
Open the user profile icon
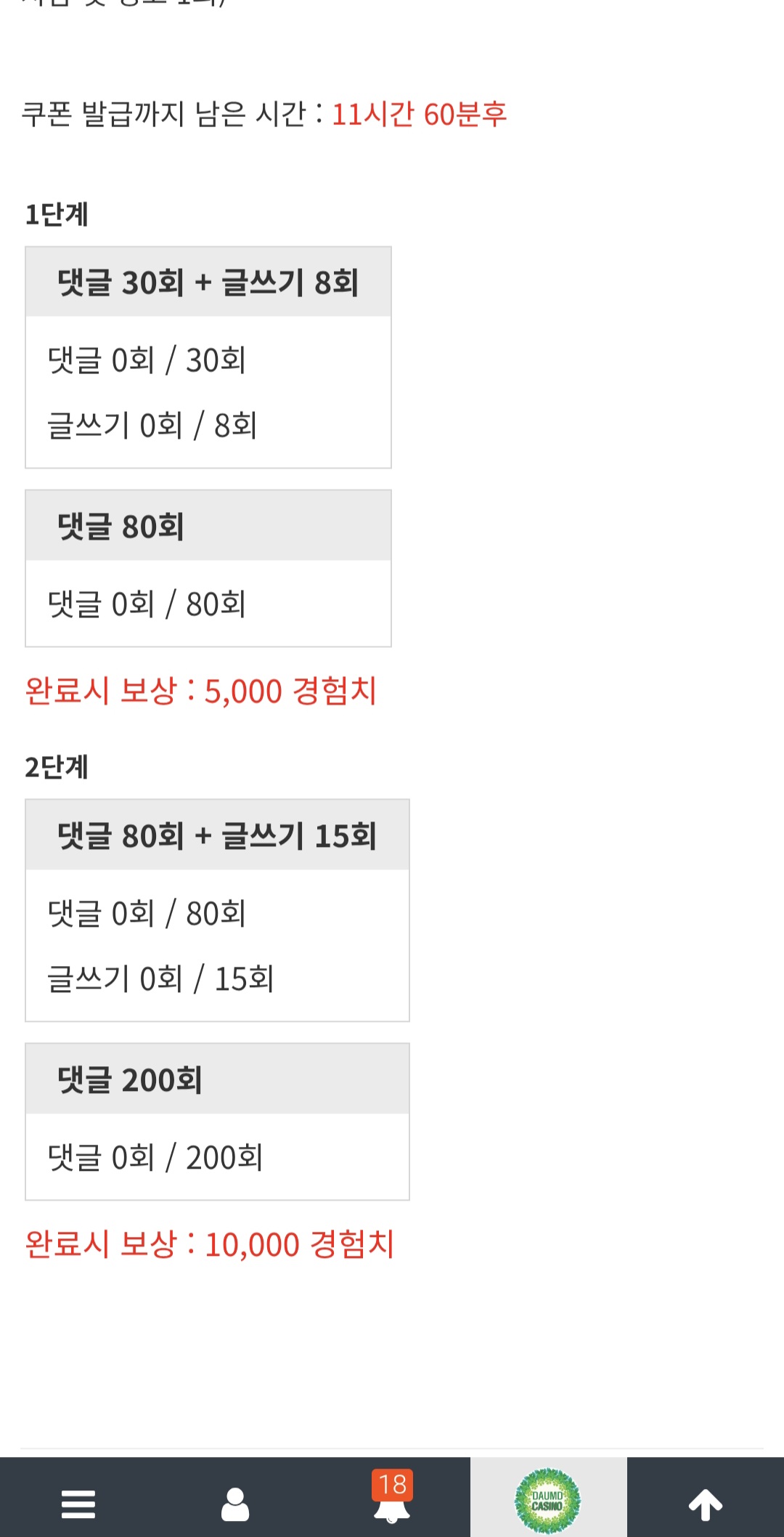coord(235,1504)
